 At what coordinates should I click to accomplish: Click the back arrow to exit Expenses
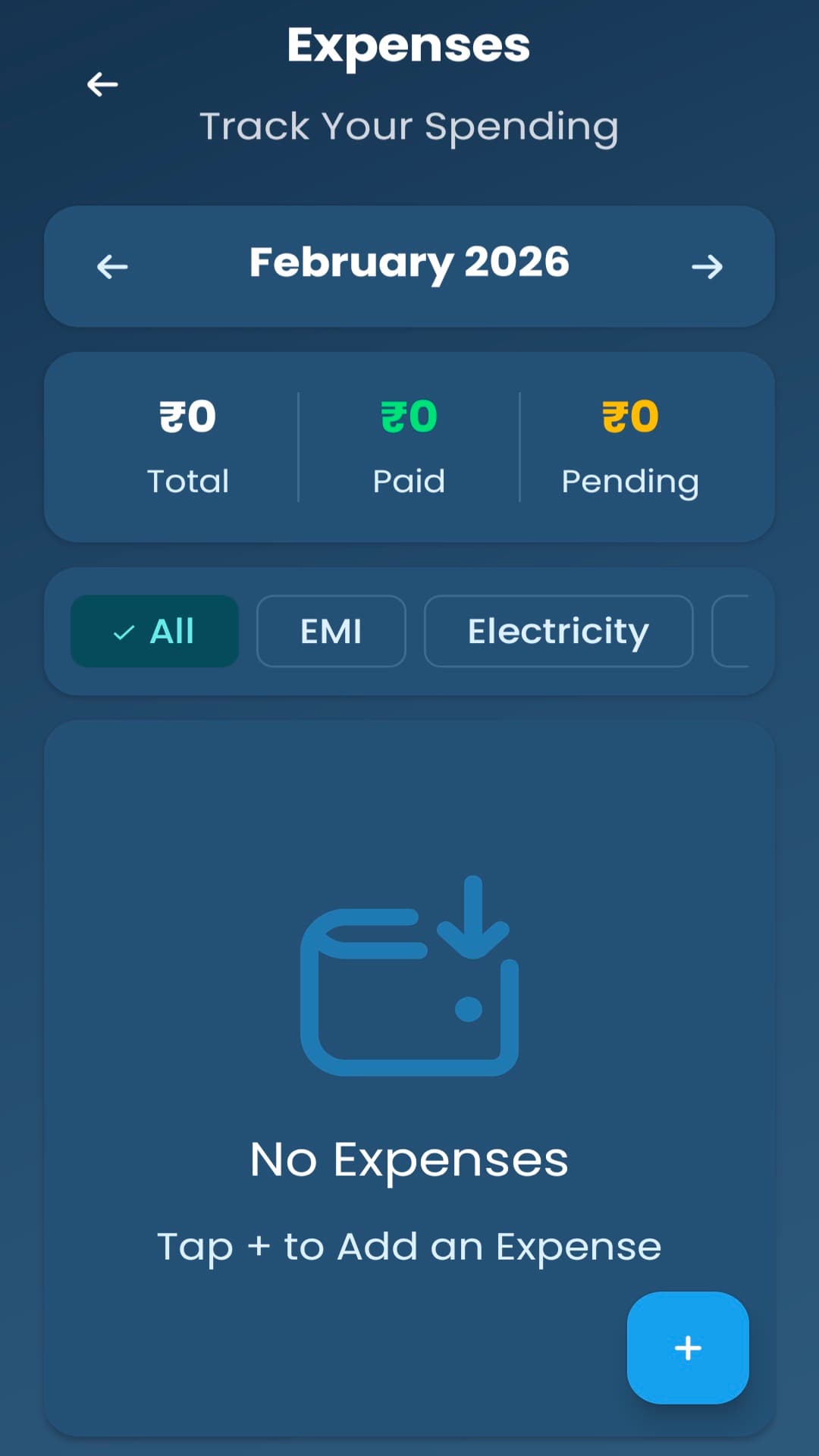pos(102,84)
